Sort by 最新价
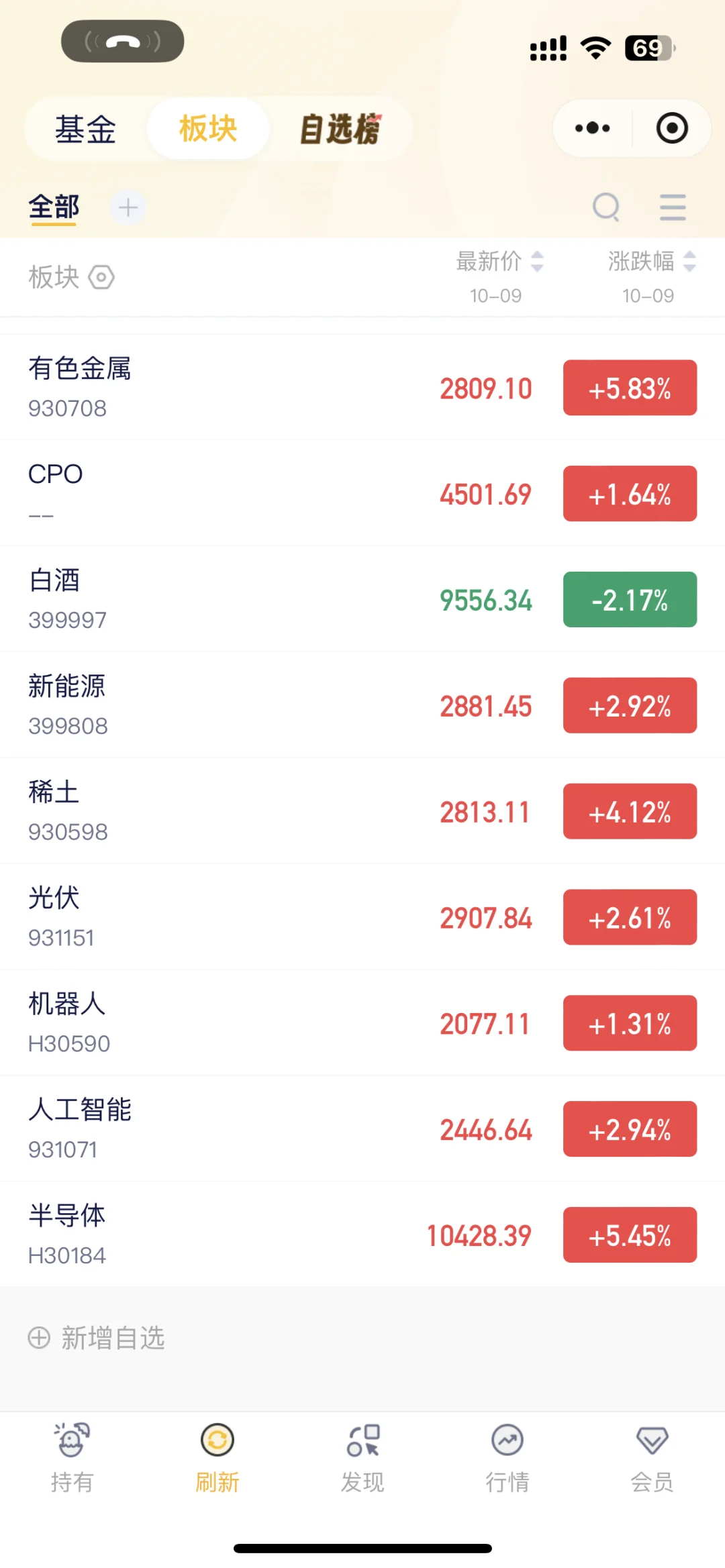The image size is (725, 1568). [x=499, y=262]
